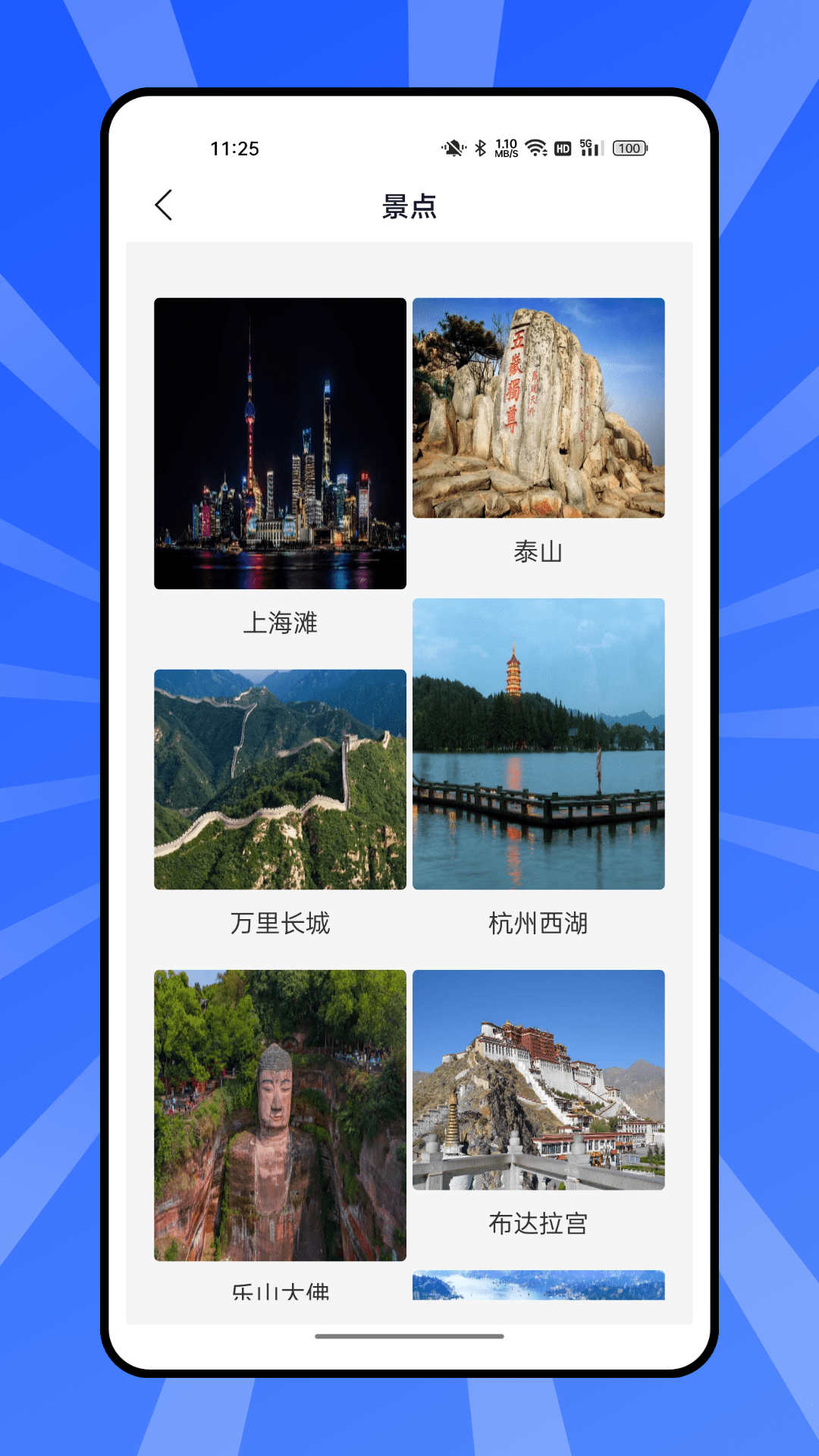
Task: Open the 乐山大佛 giant Buddha photo
Action: coord(280,1112)
